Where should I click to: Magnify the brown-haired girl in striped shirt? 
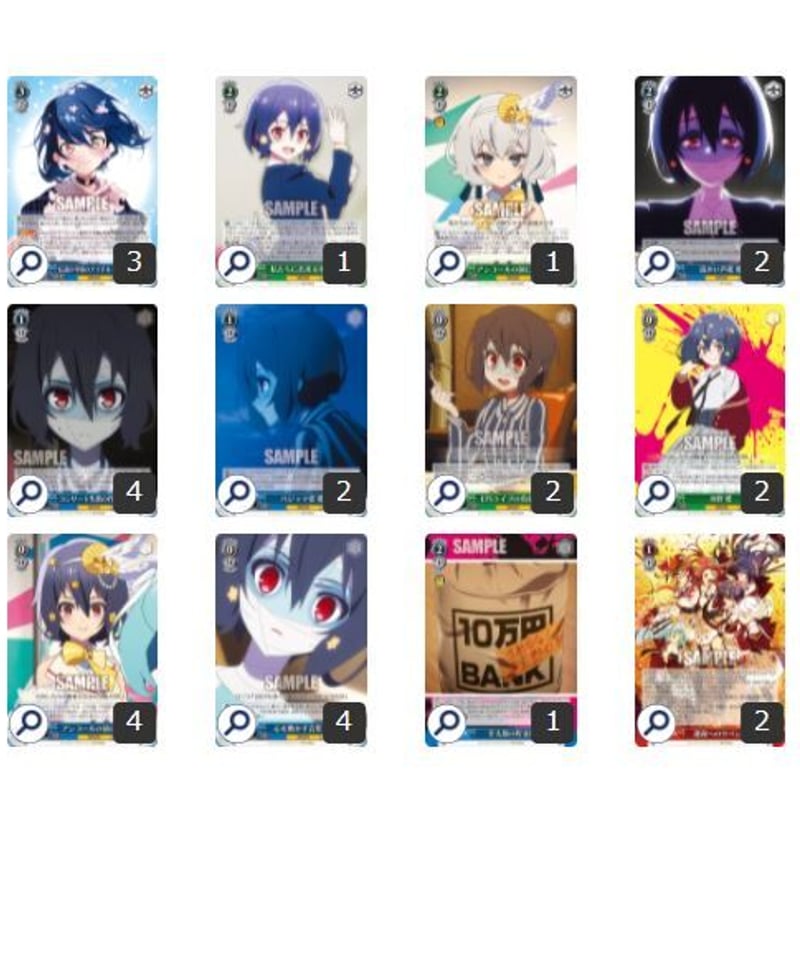[x=447, y=494]
